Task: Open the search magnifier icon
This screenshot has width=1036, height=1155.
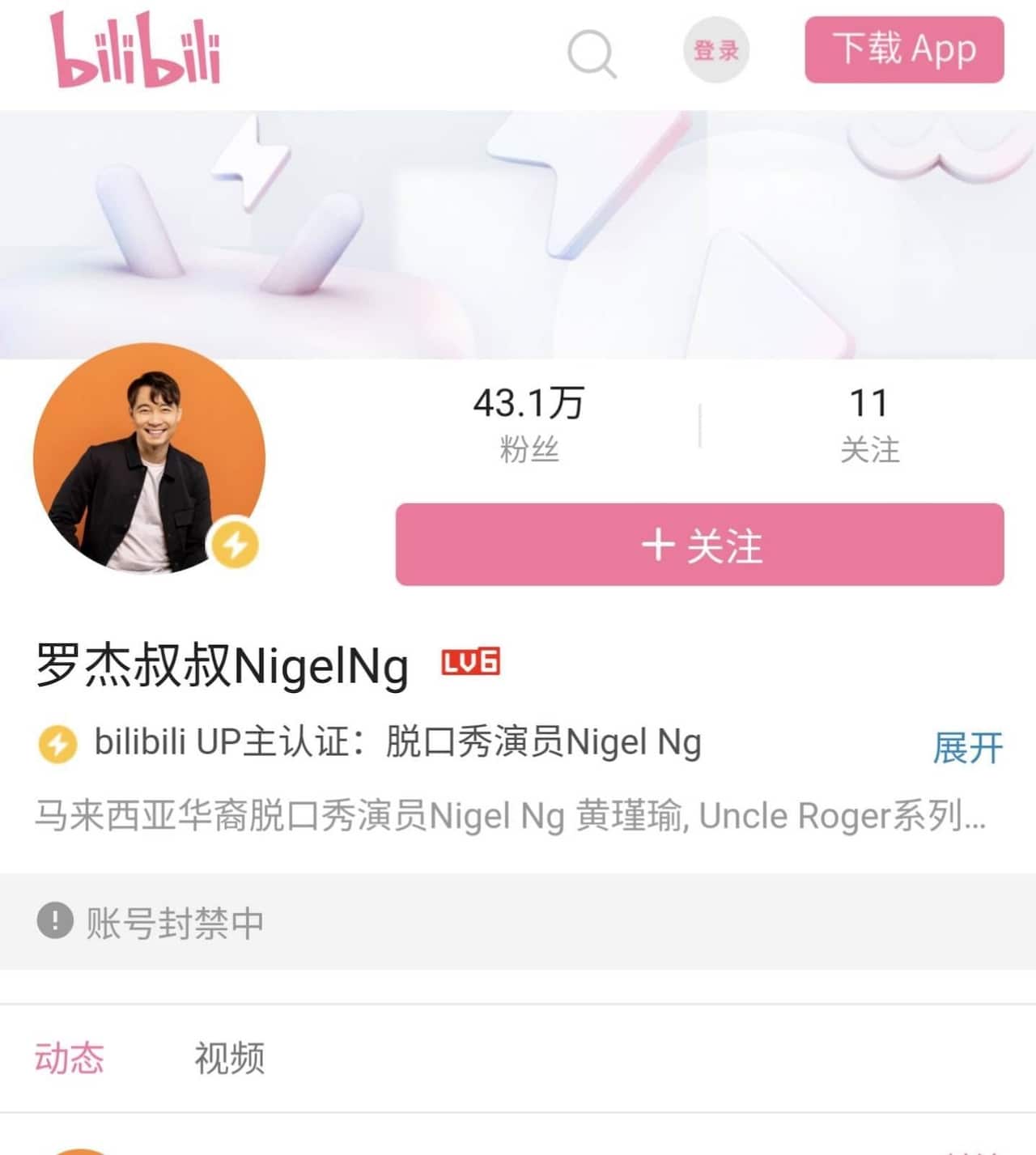Action: point(592,53)
